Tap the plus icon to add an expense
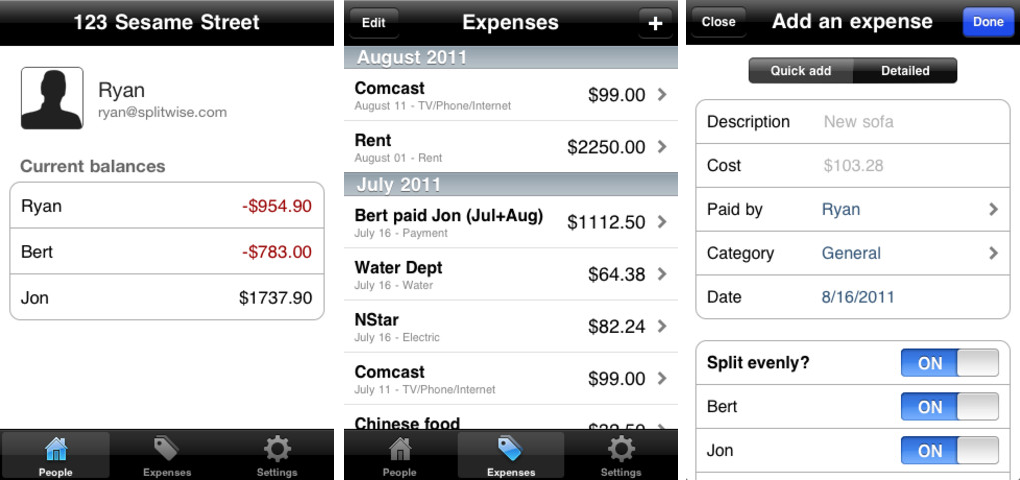Image resolution: width=1020 pixels, height=480 pixels. click(x=655, y=23)
